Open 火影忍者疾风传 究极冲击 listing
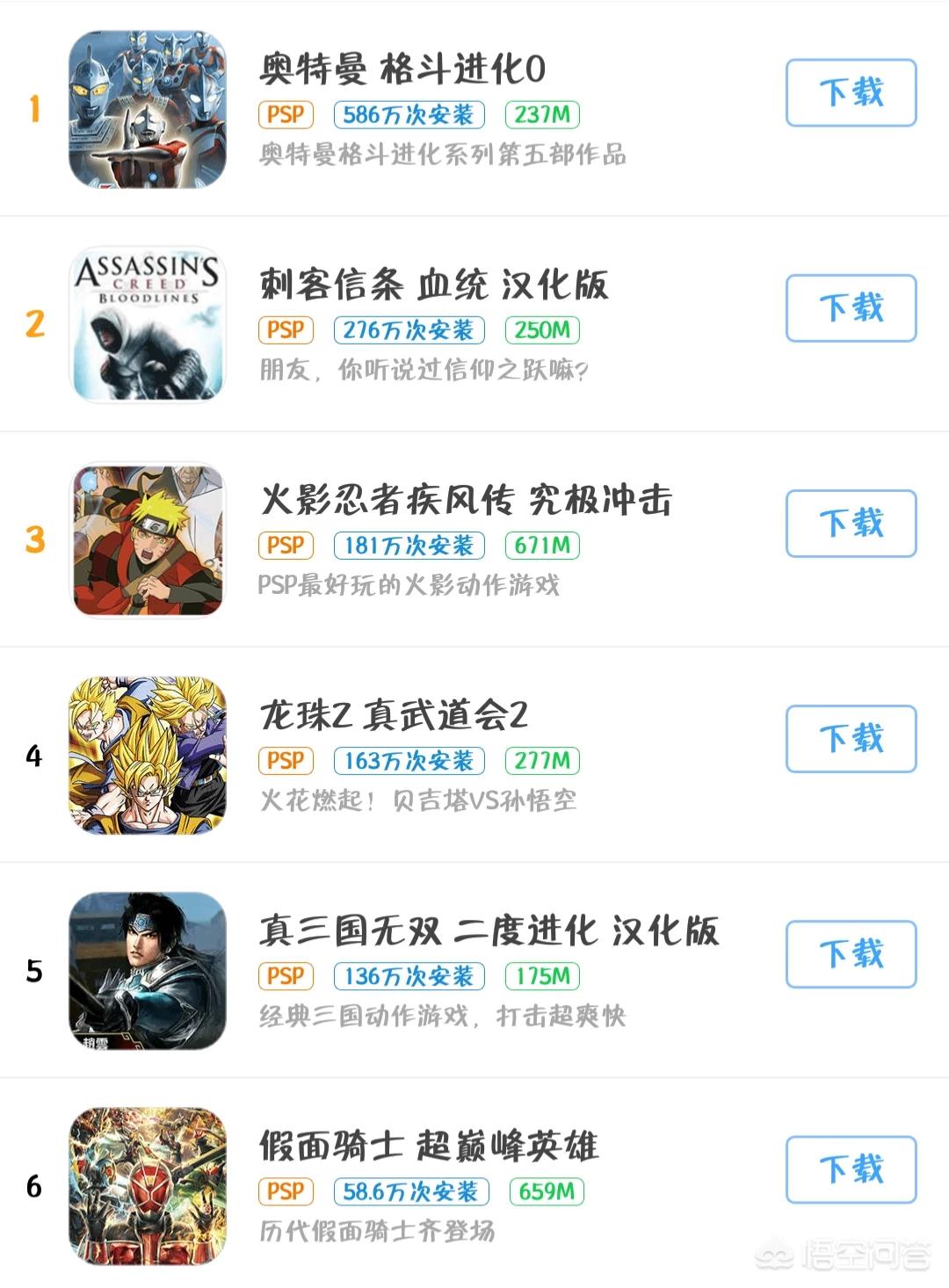The image size is (949, 1288). pos(466,500)
